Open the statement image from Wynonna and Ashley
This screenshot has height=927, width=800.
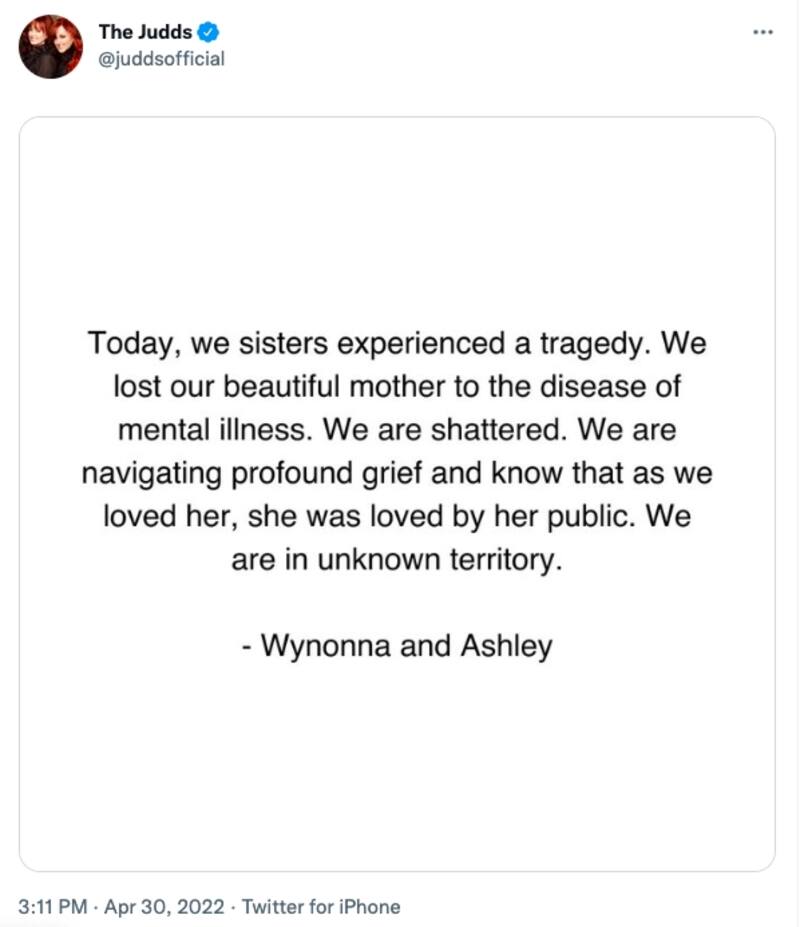[397, 494]
